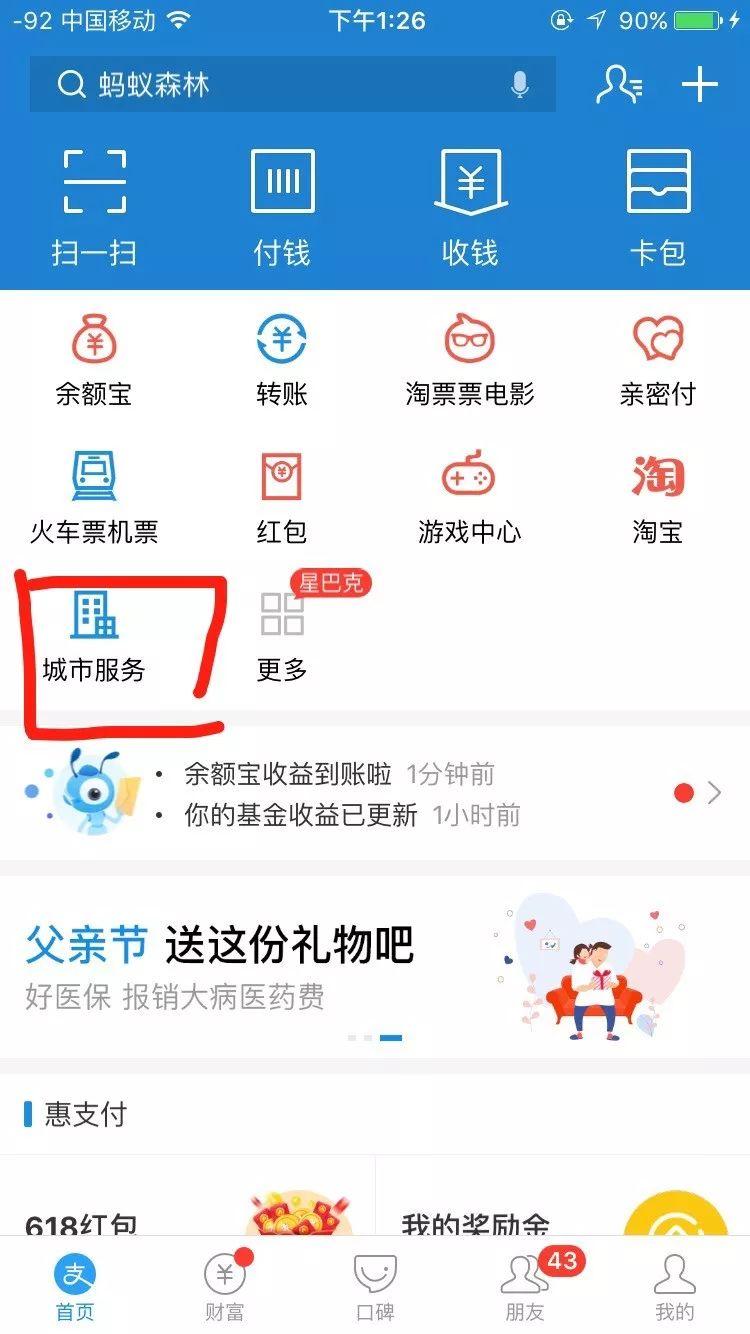Open 卡包 card wallet

pyautogui.click(x=657, y=208)
